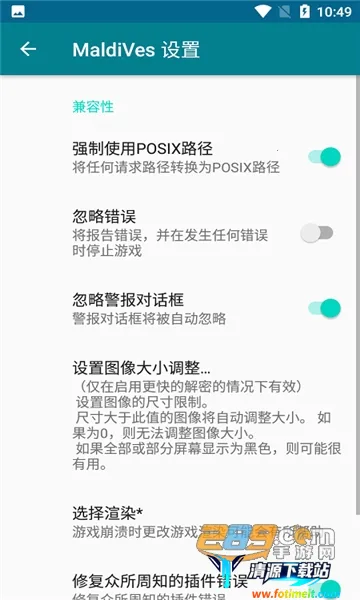Toggle off 忽略警报对话框
The image size is (360, 600).
[324, 308]
